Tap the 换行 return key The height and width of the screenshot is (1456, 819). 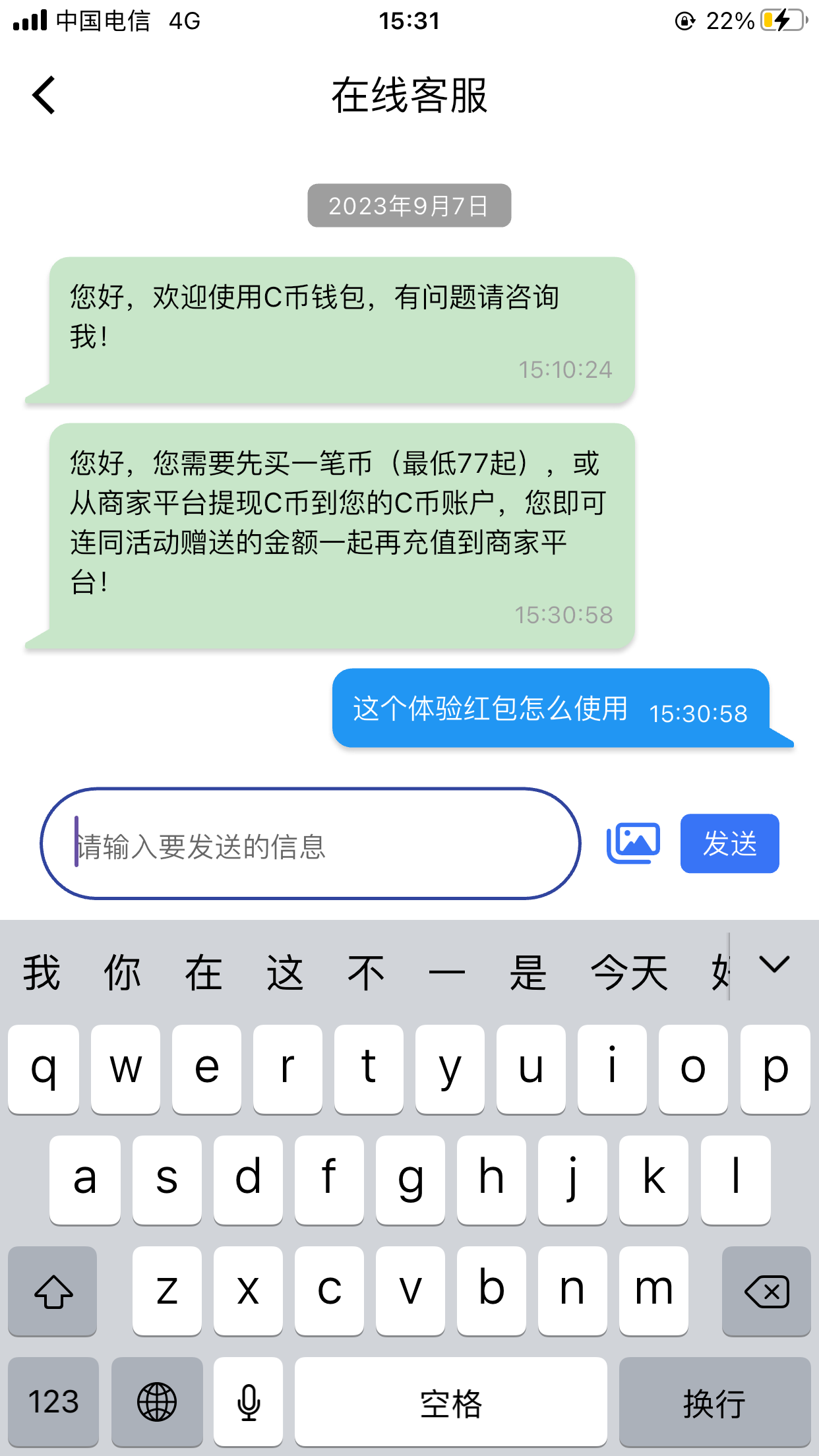click(715, 1401)
